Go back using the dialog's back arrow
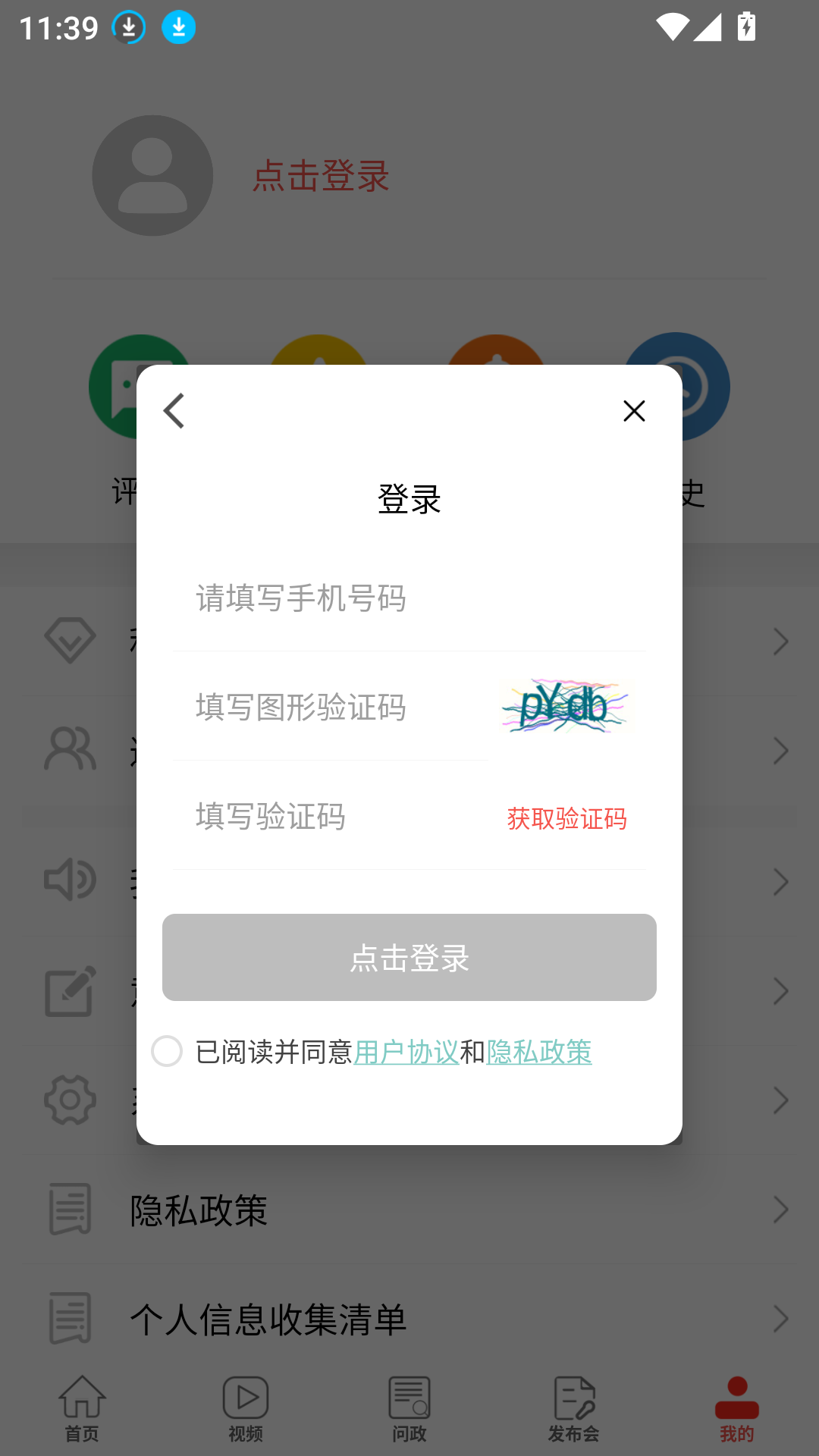 click(174, 411)
